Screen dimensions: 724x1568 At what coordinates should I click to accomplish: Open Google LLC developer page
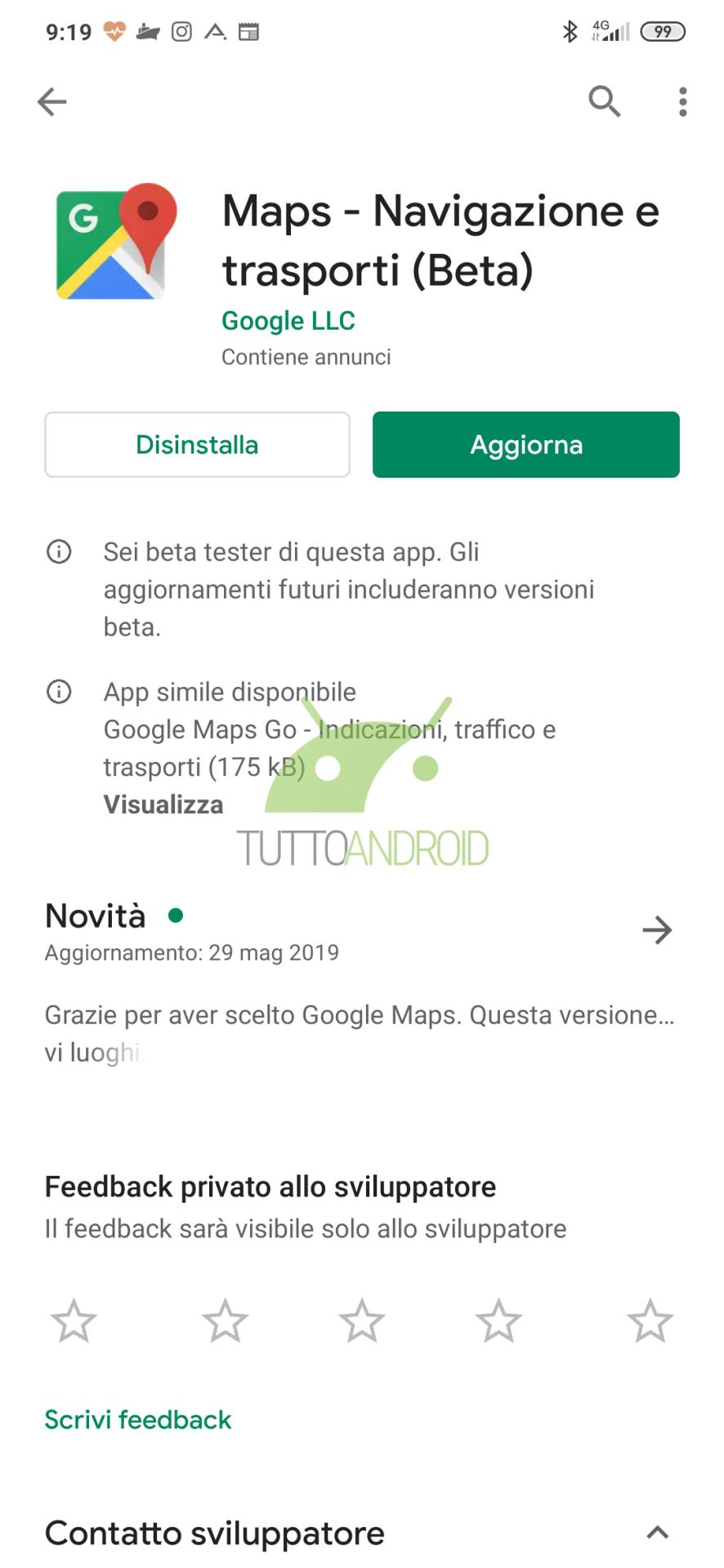(288, 321)
